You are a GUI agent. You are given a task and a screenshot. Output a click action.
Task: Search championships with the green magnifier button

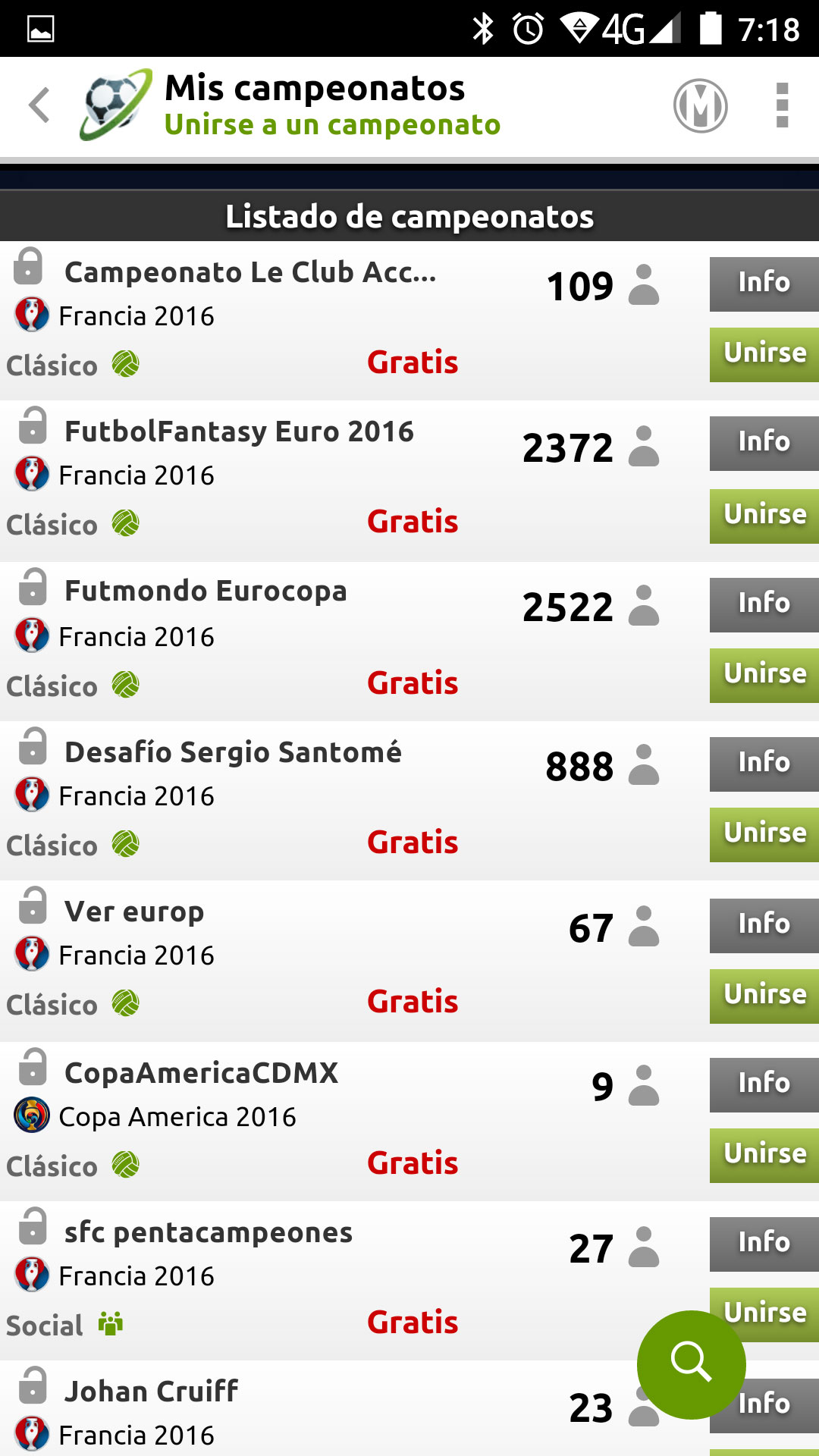point(691,1364)
